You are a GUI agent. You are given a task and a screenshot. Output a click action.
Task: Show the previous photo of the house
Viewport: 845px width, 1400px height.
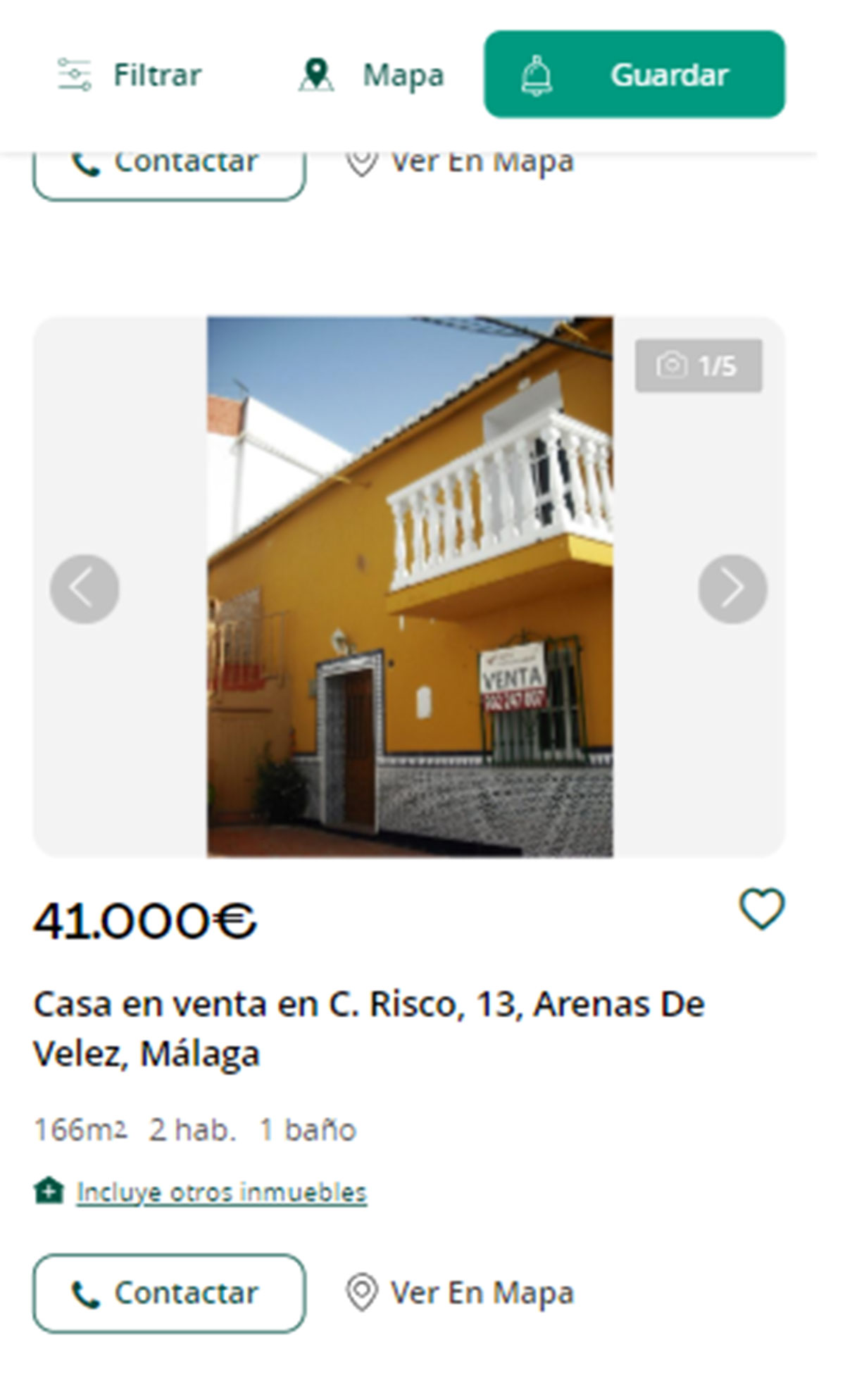click(x=84, y=589)
